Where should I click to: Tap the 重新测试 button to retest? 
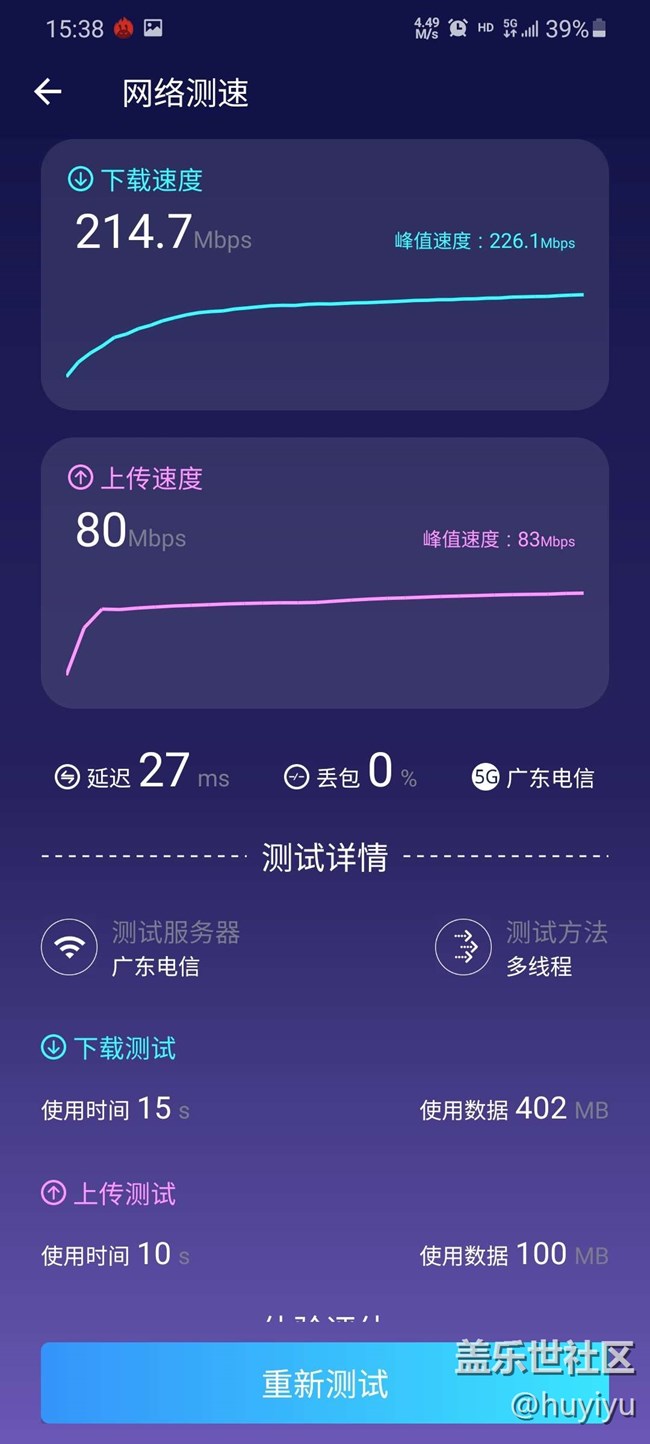tap(324, 1383)
